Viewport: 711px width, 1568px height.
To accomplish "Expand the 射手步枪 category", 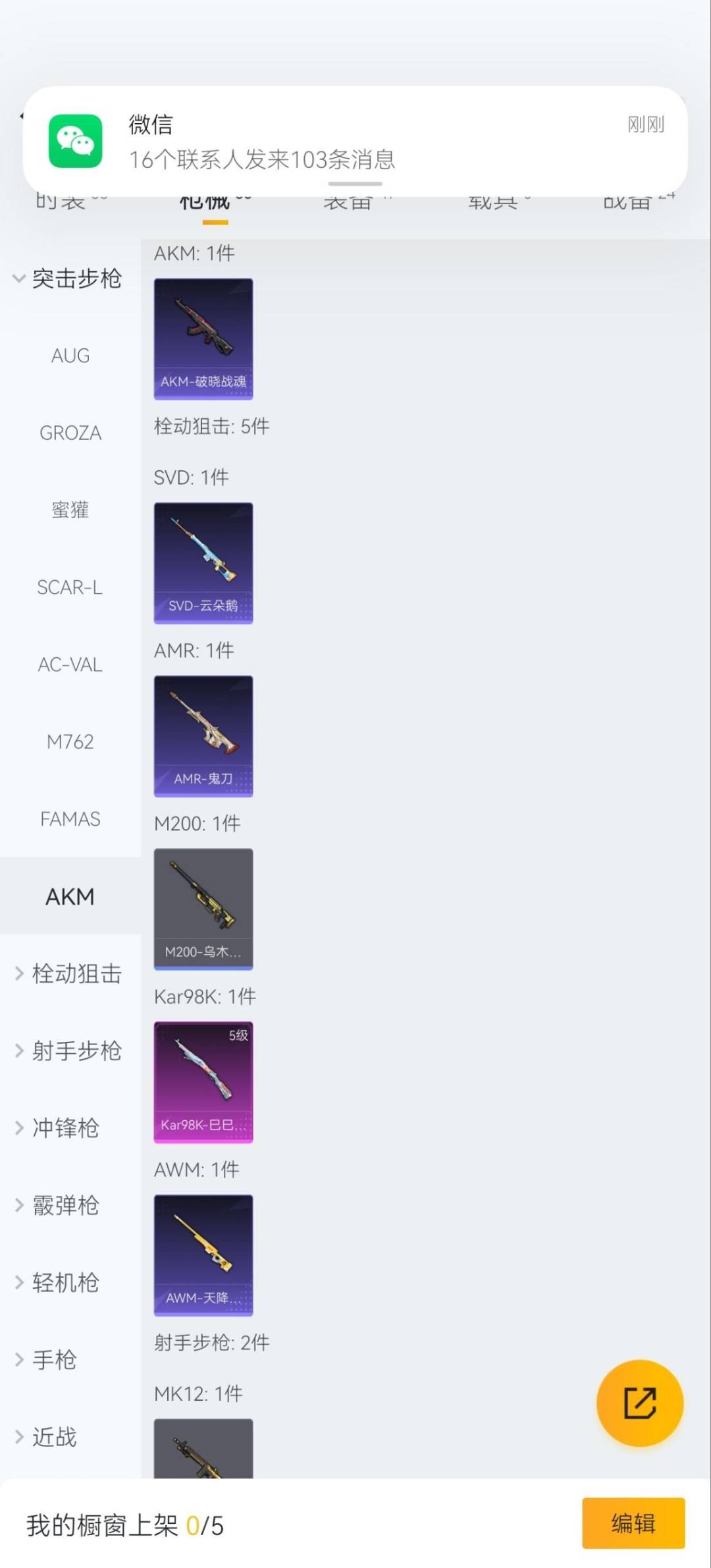I will click(x=70, y=1050).
